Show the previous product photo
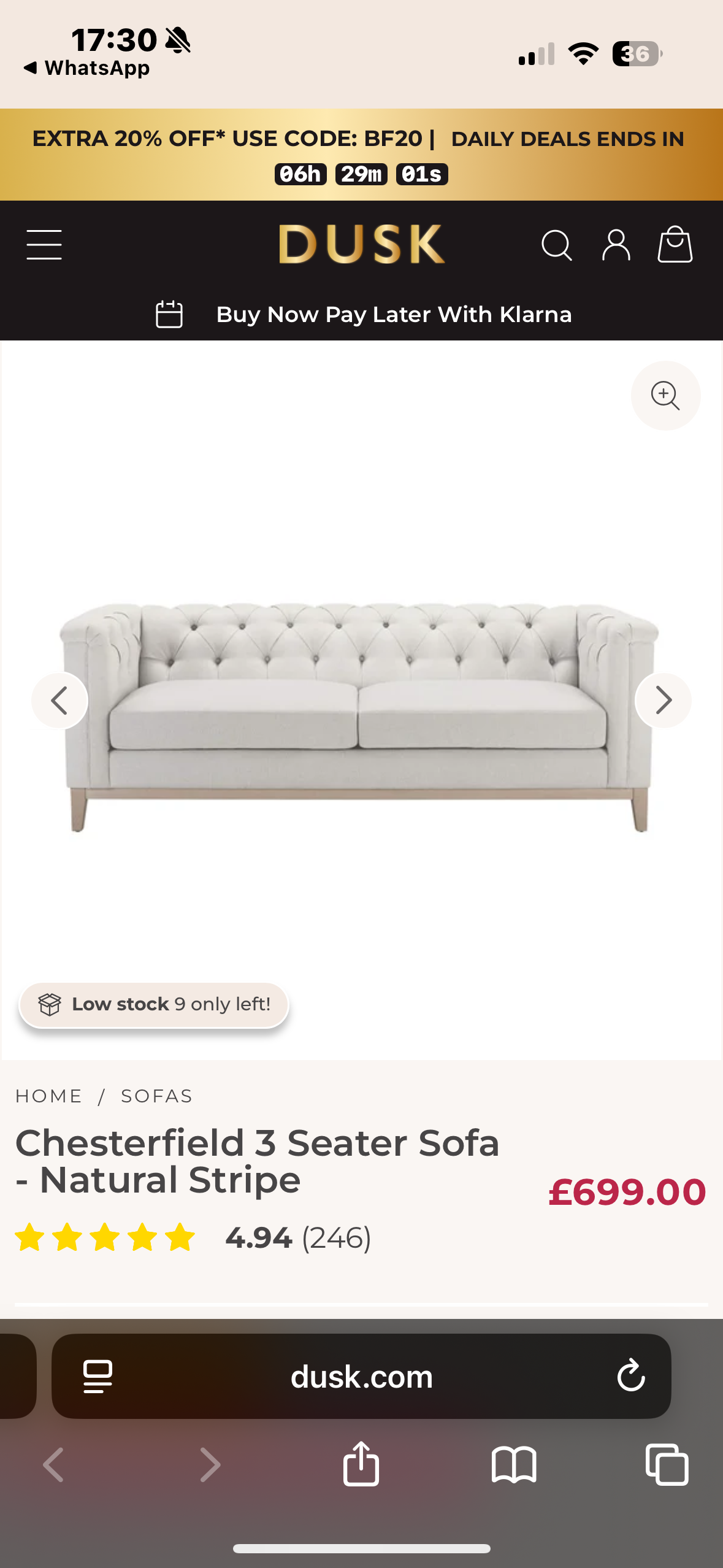 click(x=59, y=700)
